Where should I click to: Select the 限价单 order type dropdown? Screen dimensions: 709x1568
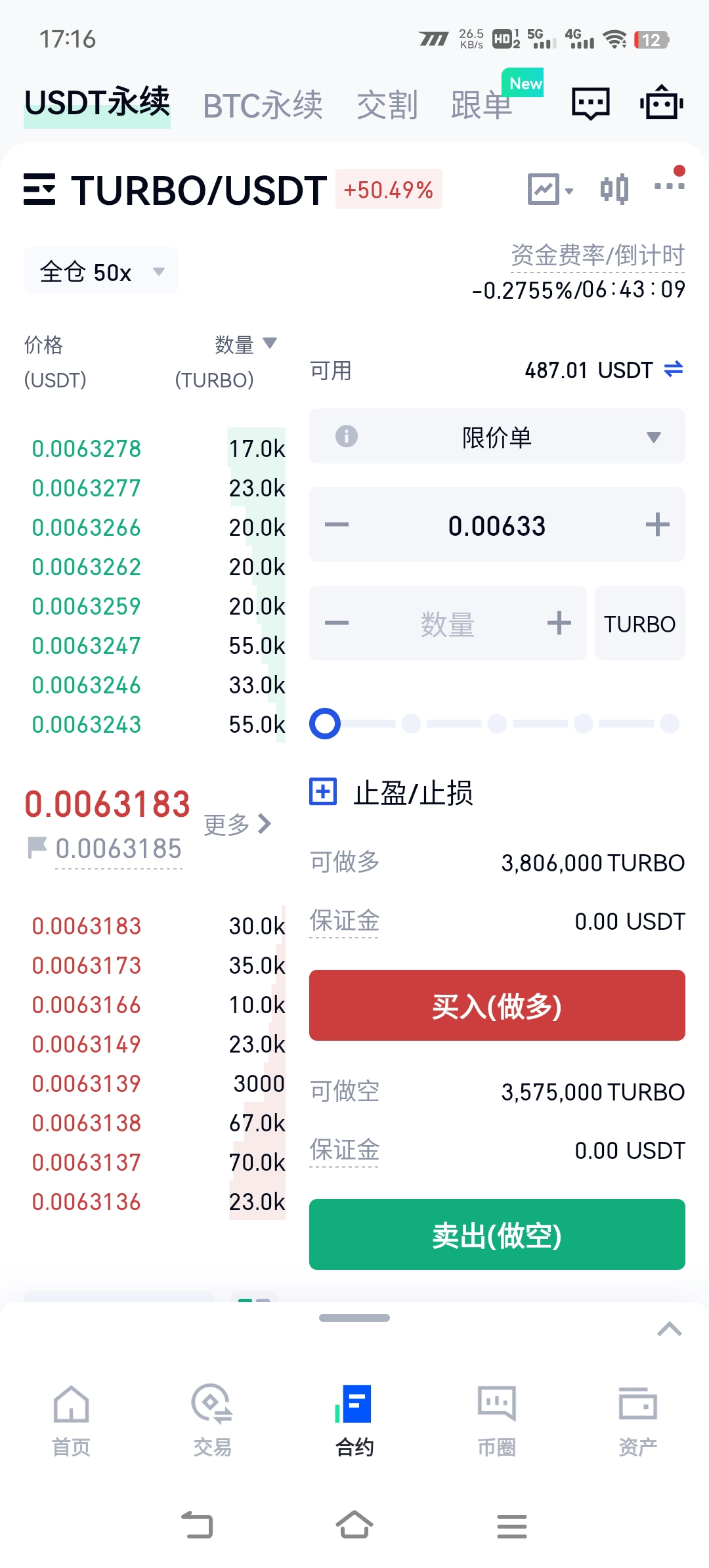coord(497,436)
